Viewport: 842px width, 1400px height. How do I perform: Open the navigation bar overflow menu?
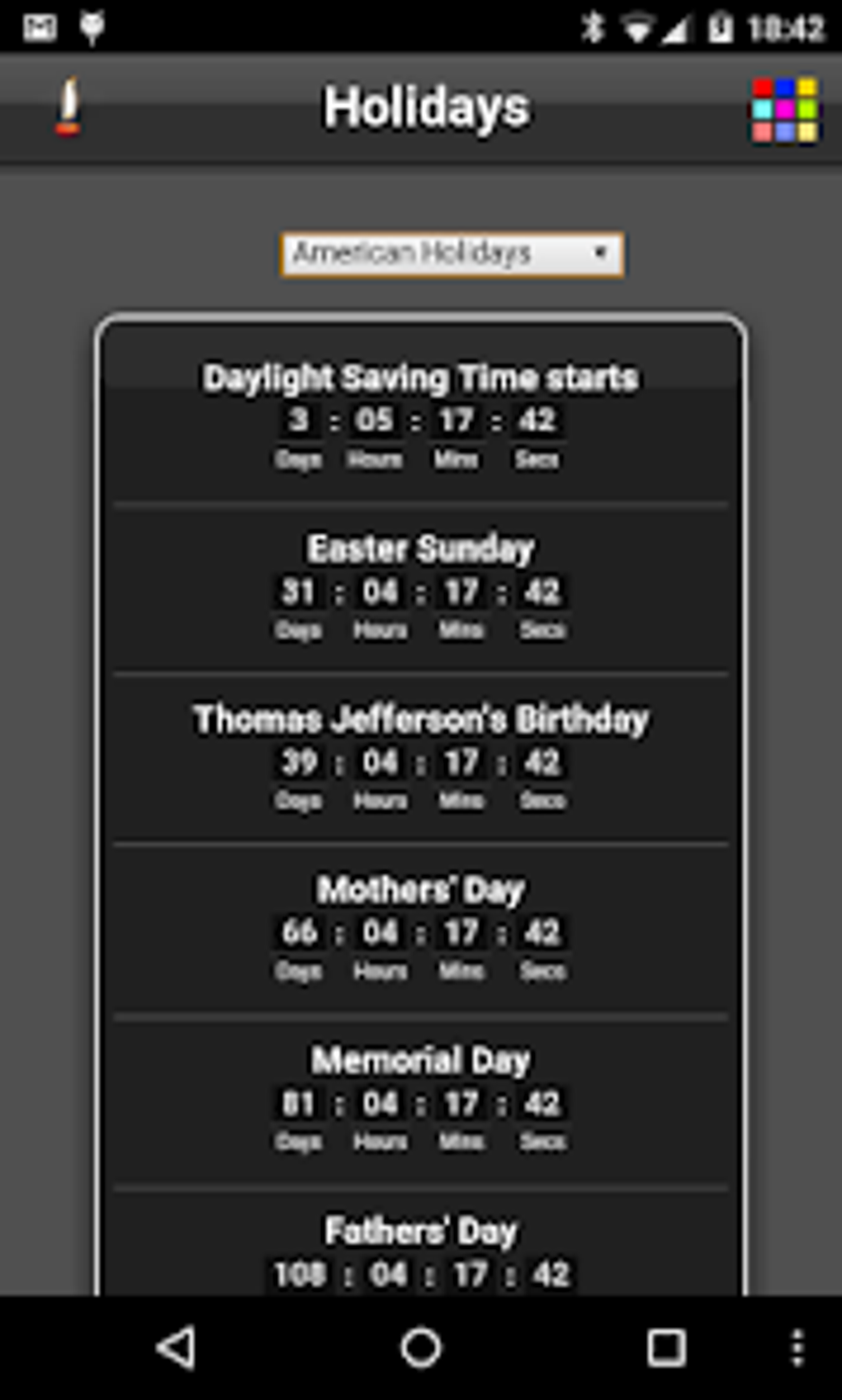[797, 1348]
